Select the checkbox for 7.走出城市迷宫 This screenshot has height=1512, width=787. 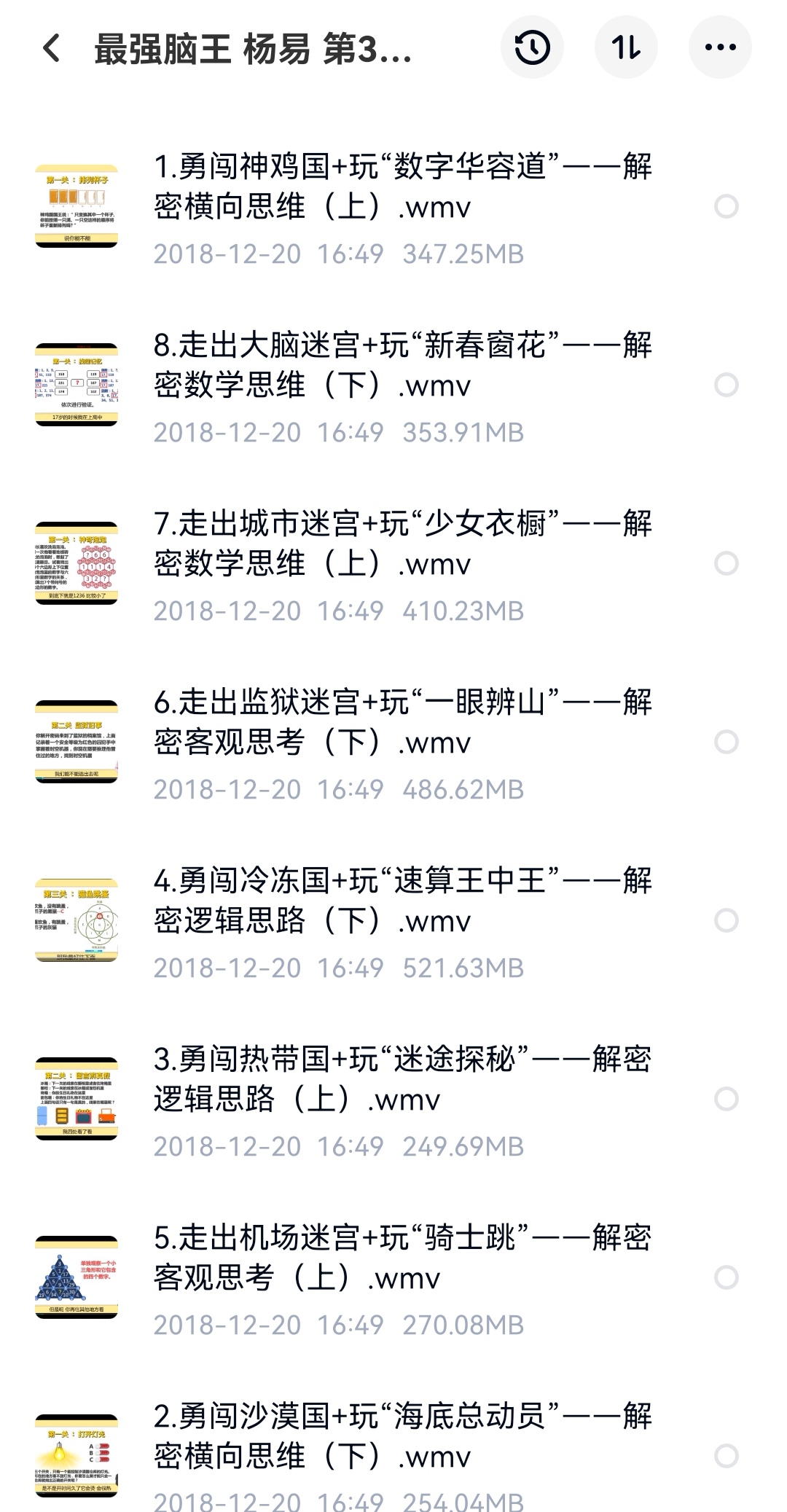click(726, 563)
